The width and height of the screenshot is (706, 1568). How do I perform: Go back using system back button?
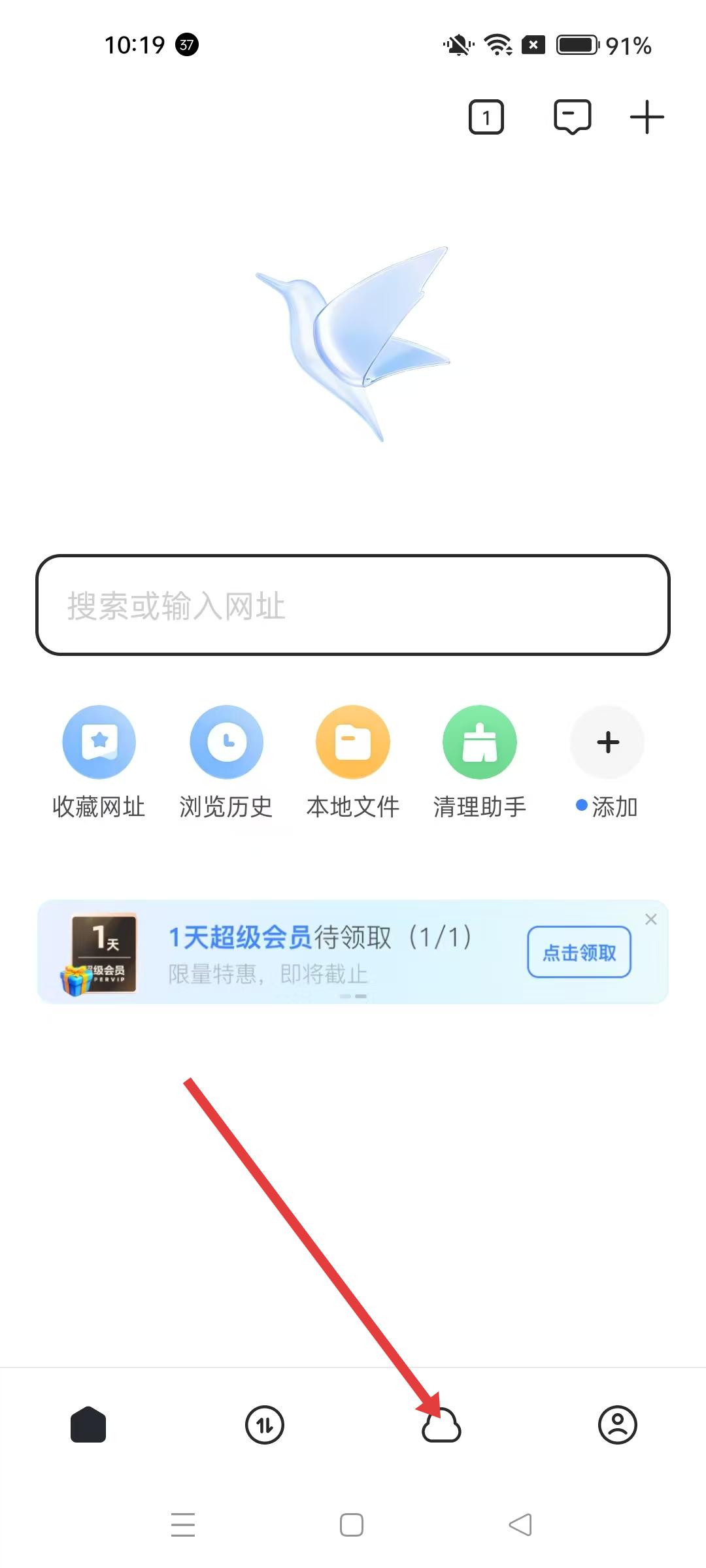point(521,1525)
